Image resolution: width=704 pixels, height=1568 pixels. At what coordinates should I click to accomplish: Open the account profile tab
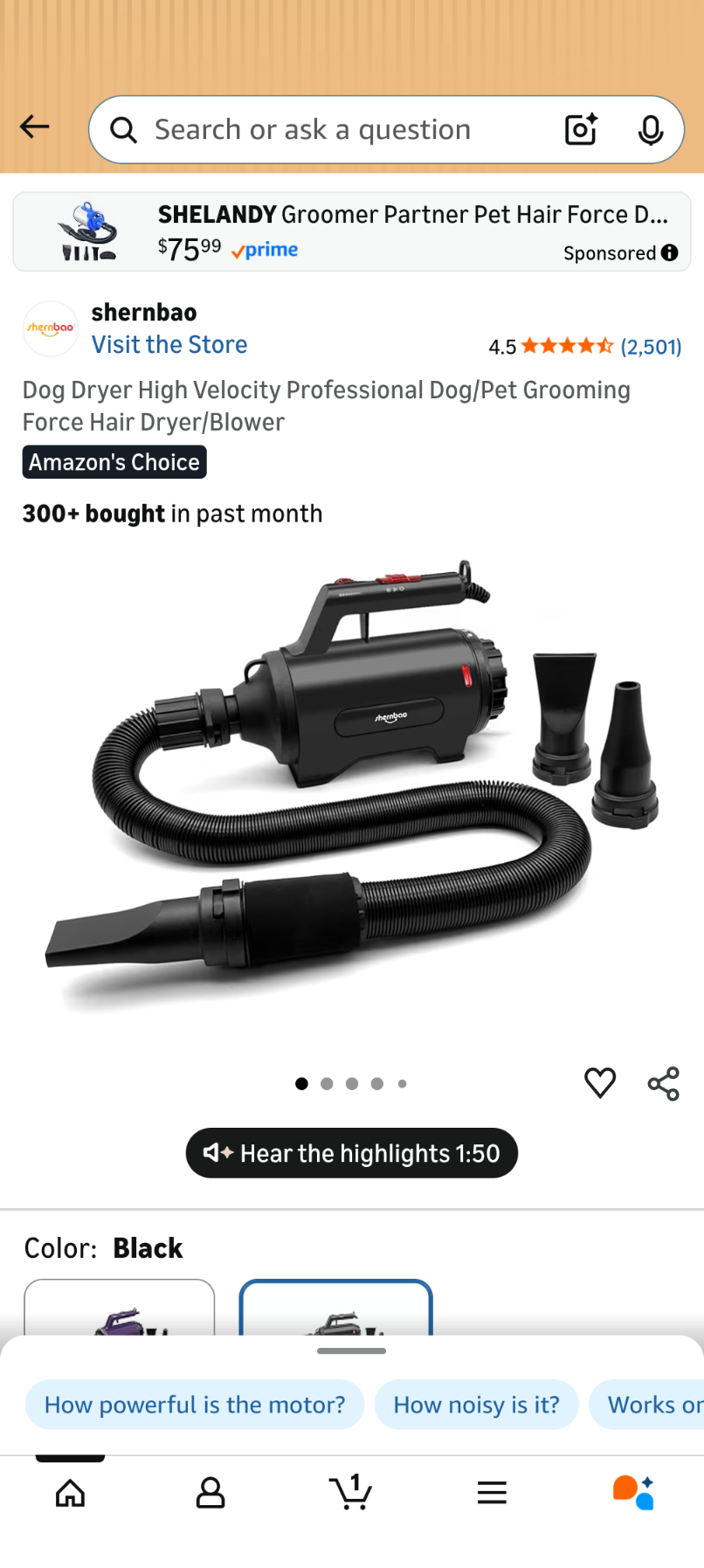tap(211, 1493)
